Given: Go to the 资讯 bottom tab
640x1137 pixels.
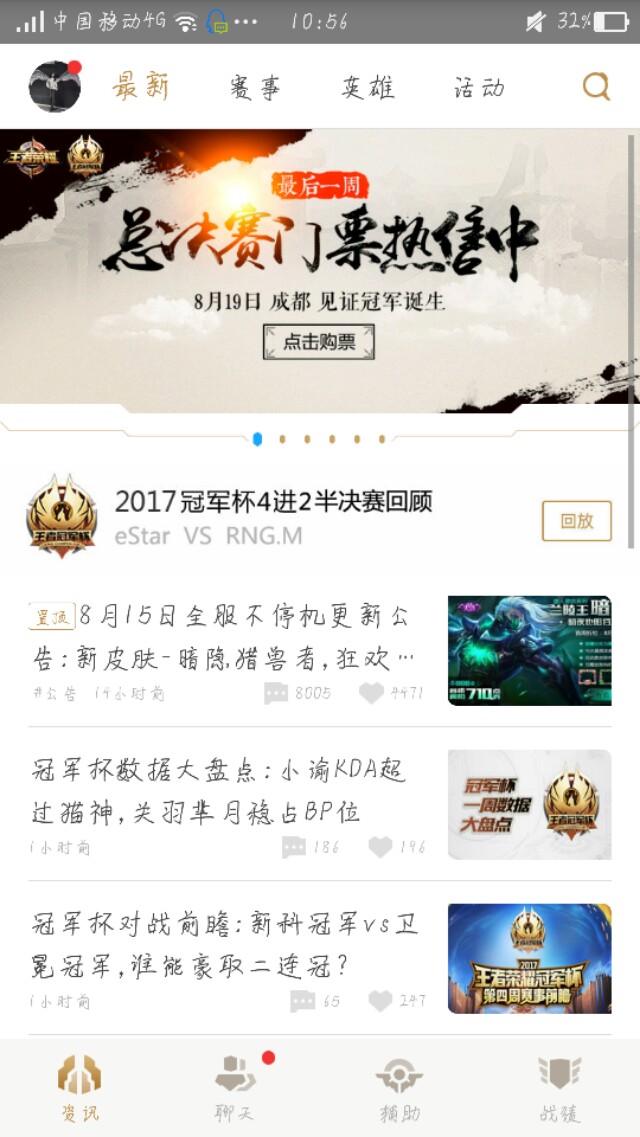Looking at the screenshot, I should (x=79, y=1087).
